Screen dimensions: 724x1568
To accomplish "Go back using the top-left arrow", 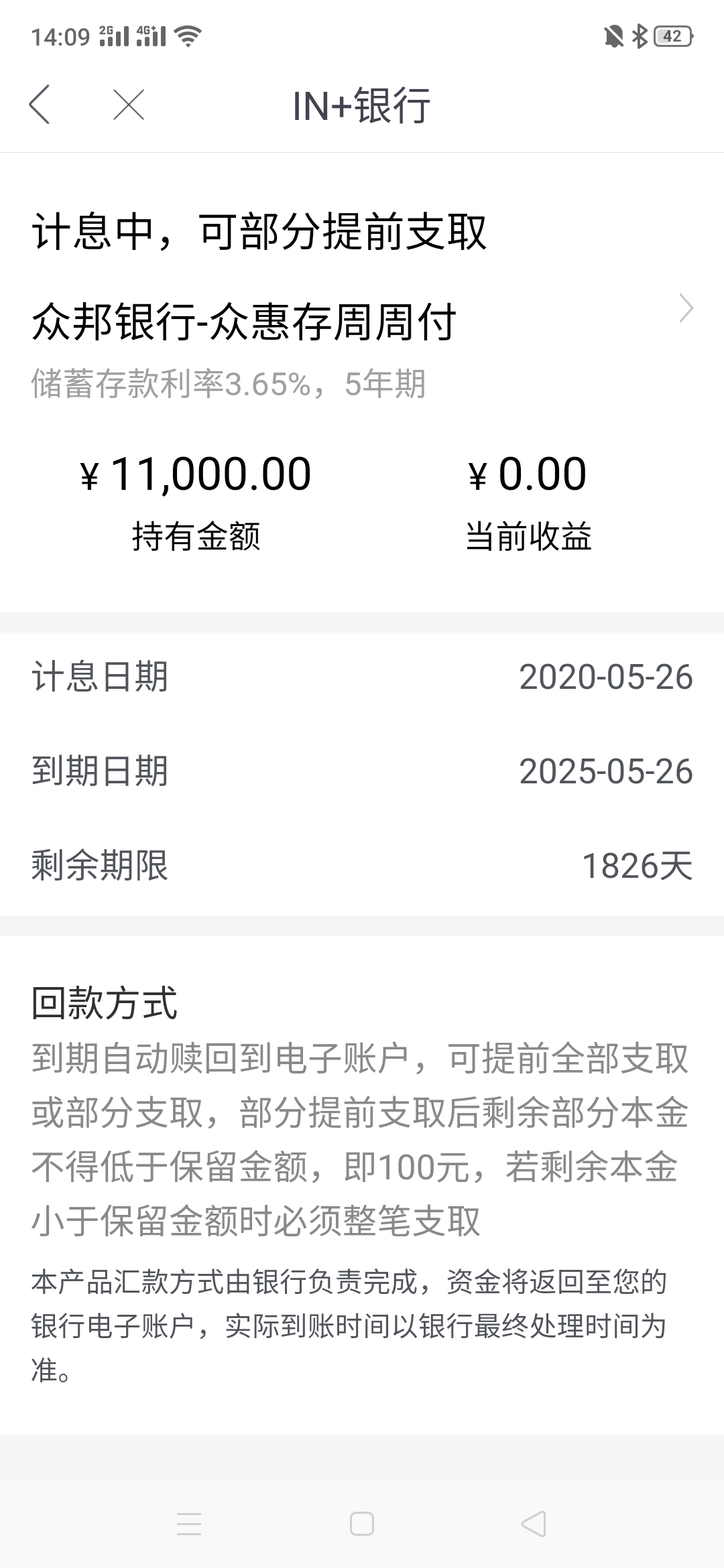I will (40, 105).
